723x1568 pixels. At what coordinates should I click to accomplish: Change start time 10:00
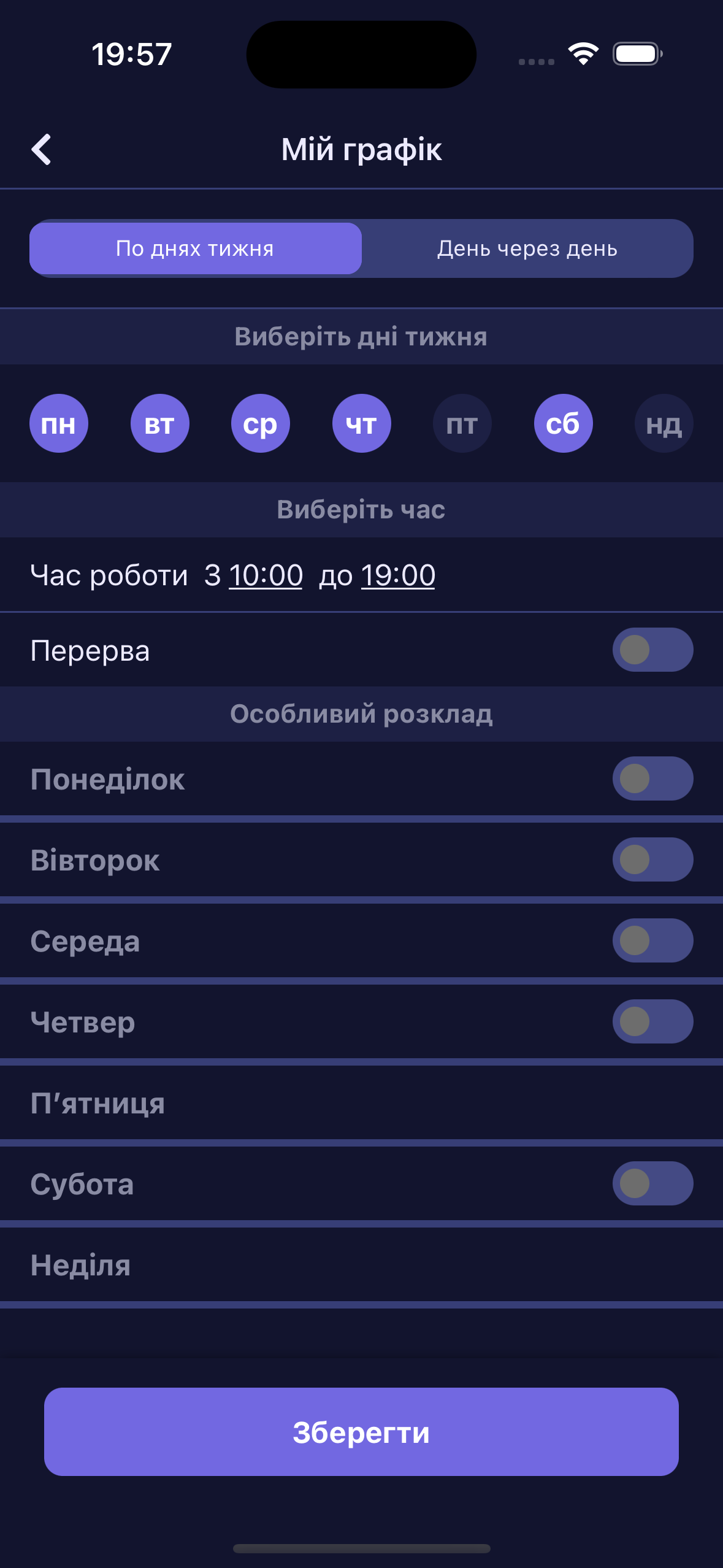266,575
